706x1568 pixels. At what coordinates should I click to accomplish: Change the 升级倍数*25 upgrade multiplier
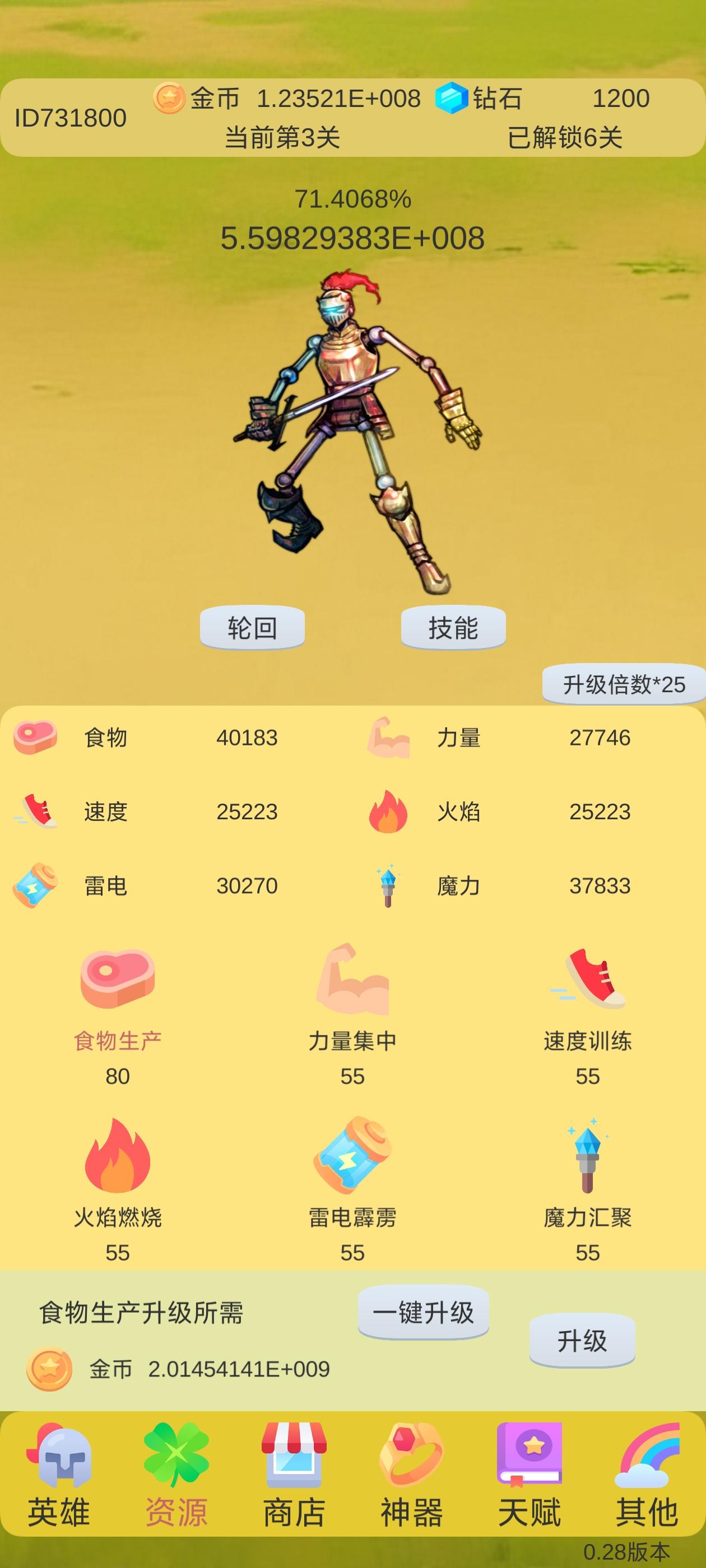tap(623, 684)
